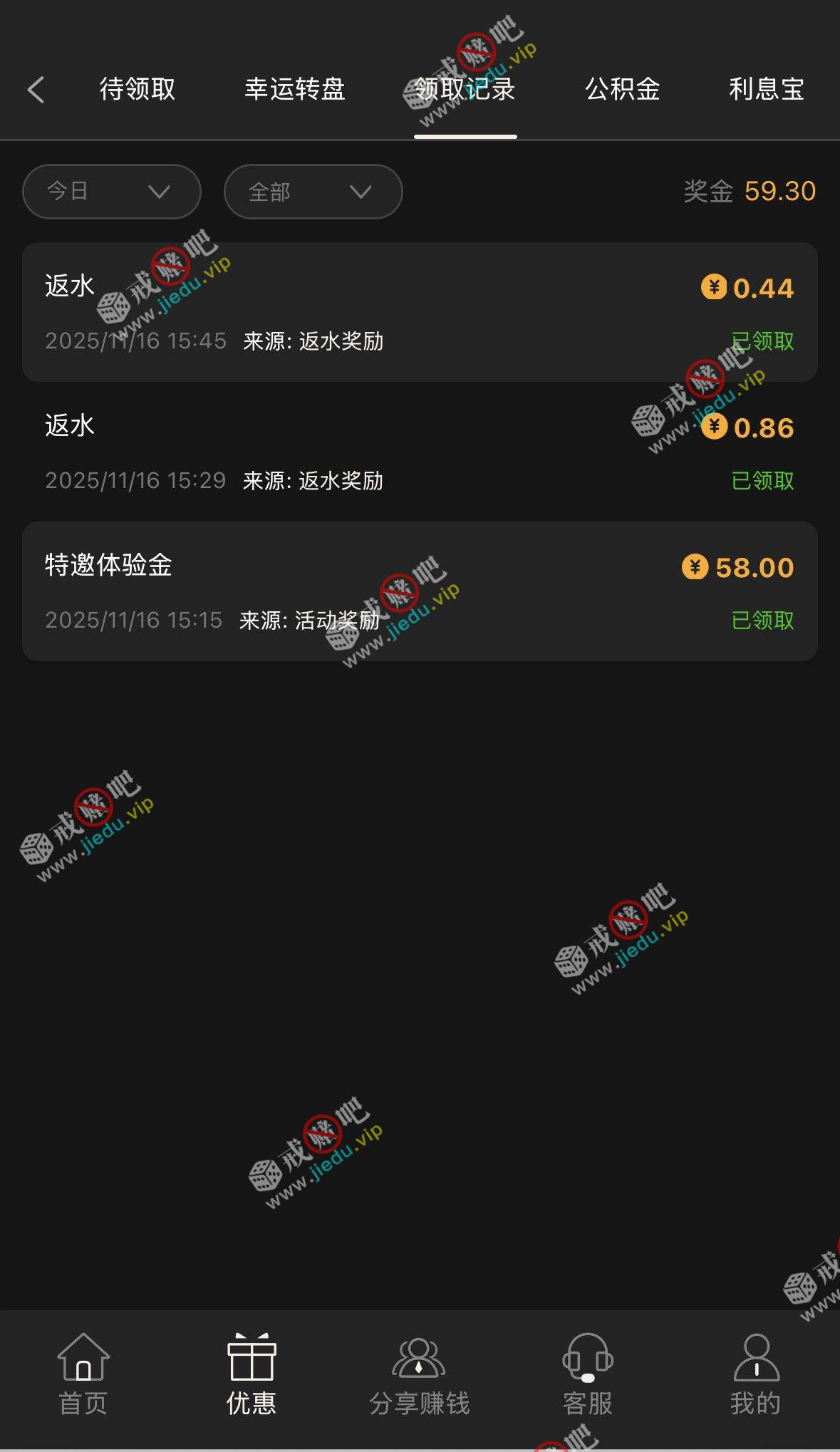Screen dimensions: 840x1452
Task: Go to 首页 in bottom navigation
Action: 83,1375
